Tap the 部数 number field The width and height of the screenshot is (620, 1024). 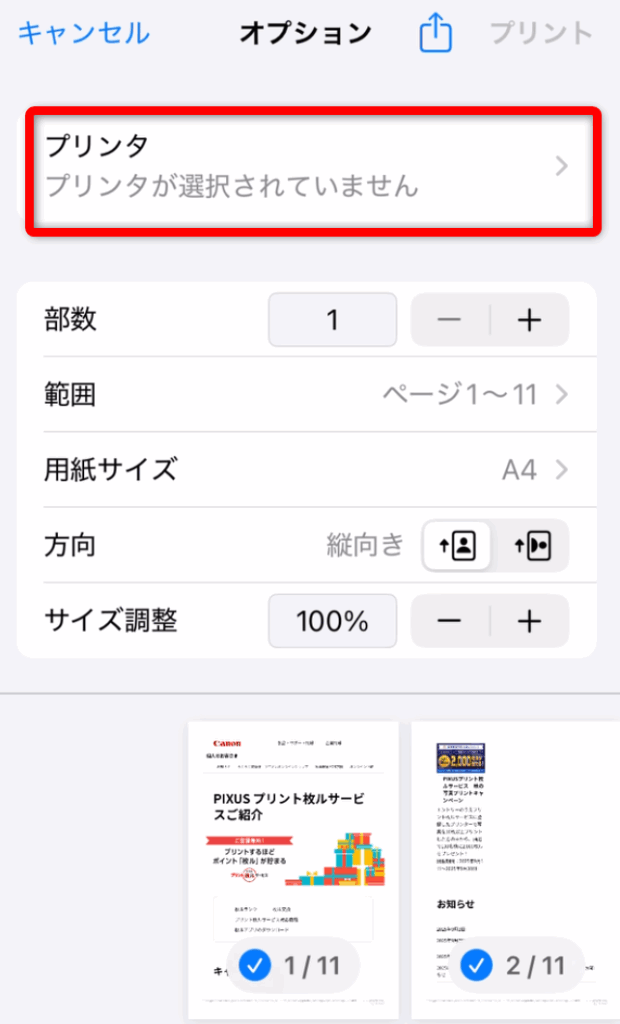point(332,320)
